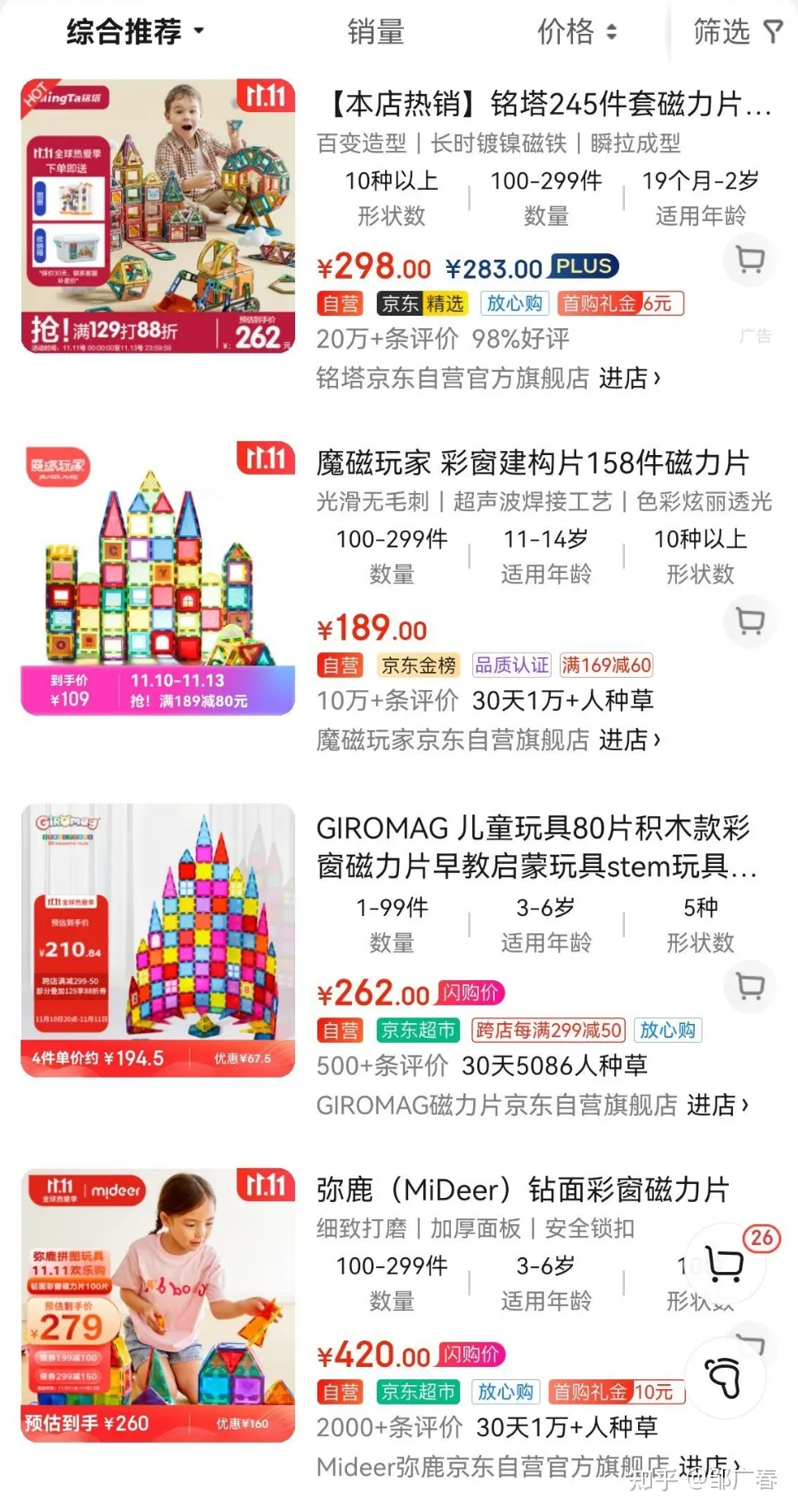The image size is (798, 1512).
Task: Add the GIROMAG ¥262 item to cart
Action: [x=749, y=986]
